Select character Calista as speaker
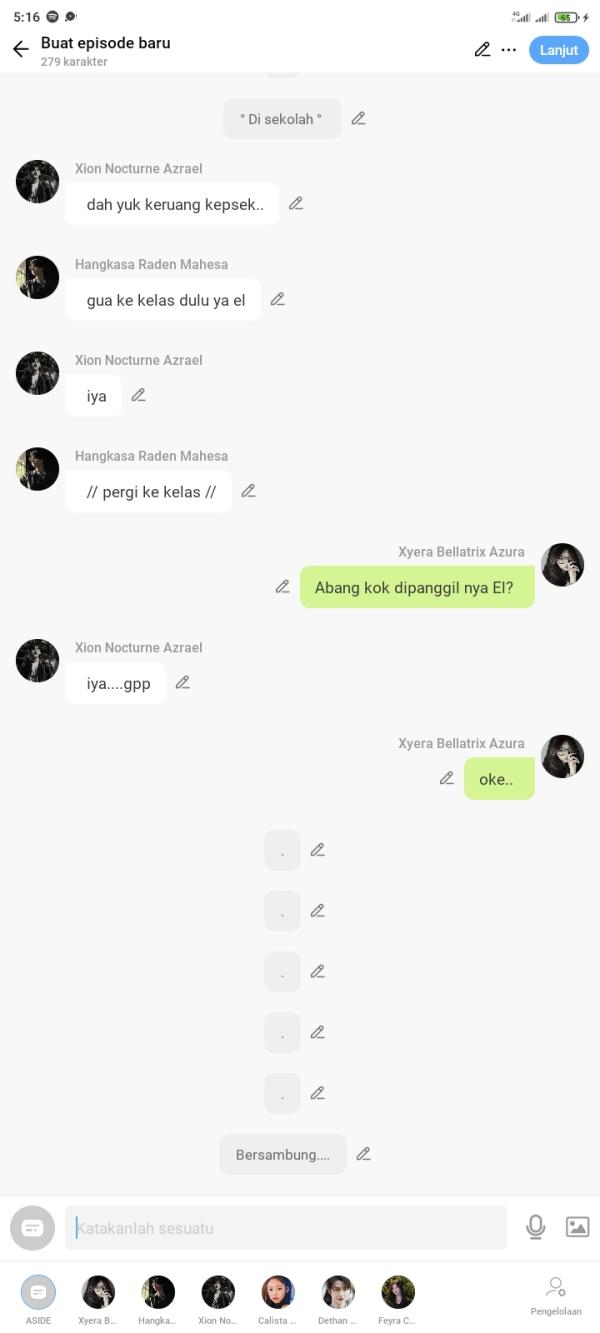This screenshot has width=600, height=1333. (x=277, y=1292)
